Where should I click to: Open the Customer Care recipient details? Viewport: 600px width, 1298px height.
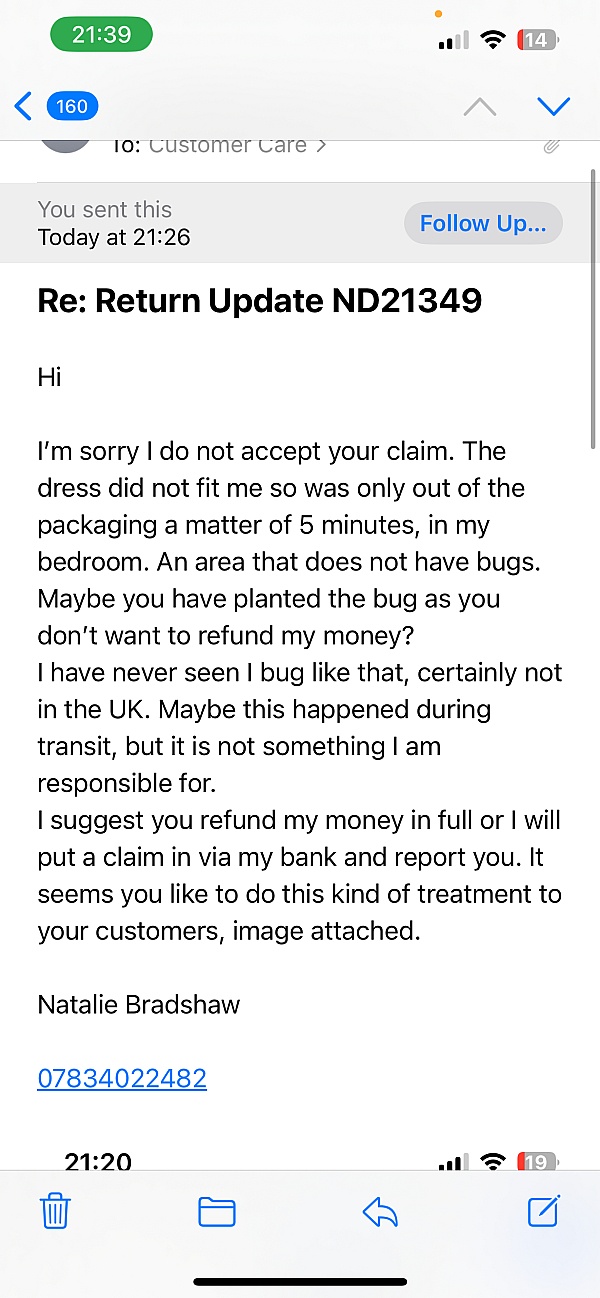pos(237,146)
